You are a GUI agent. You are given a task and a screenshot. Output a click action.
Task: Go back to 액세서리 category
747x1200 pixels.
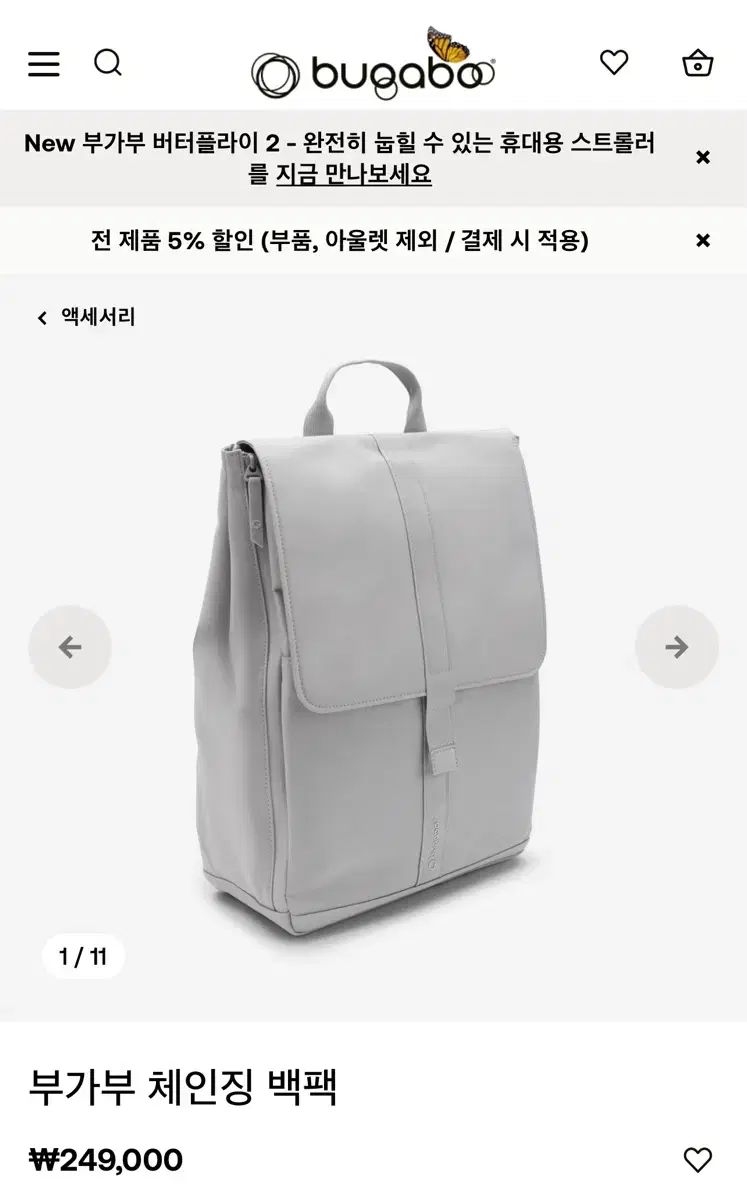pos(86,317)
